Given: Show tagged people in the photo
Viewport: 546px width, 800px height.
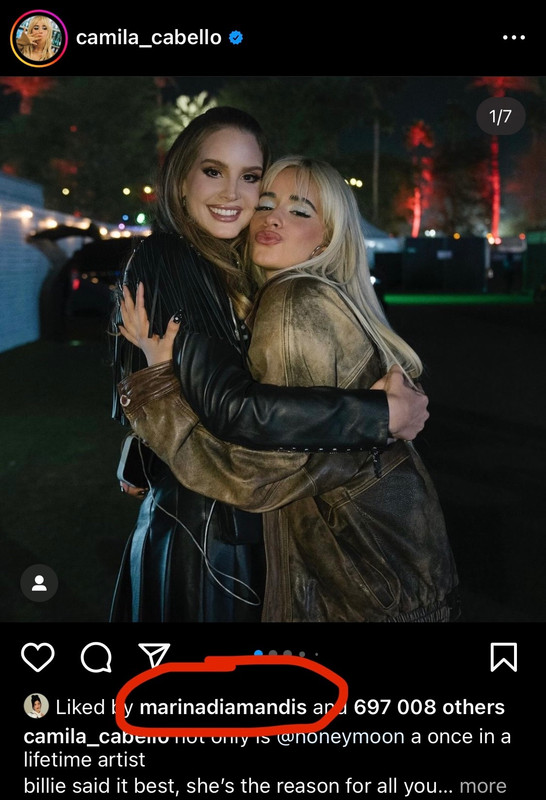Looking at the screenshot, I should click(x=39, y=583).
